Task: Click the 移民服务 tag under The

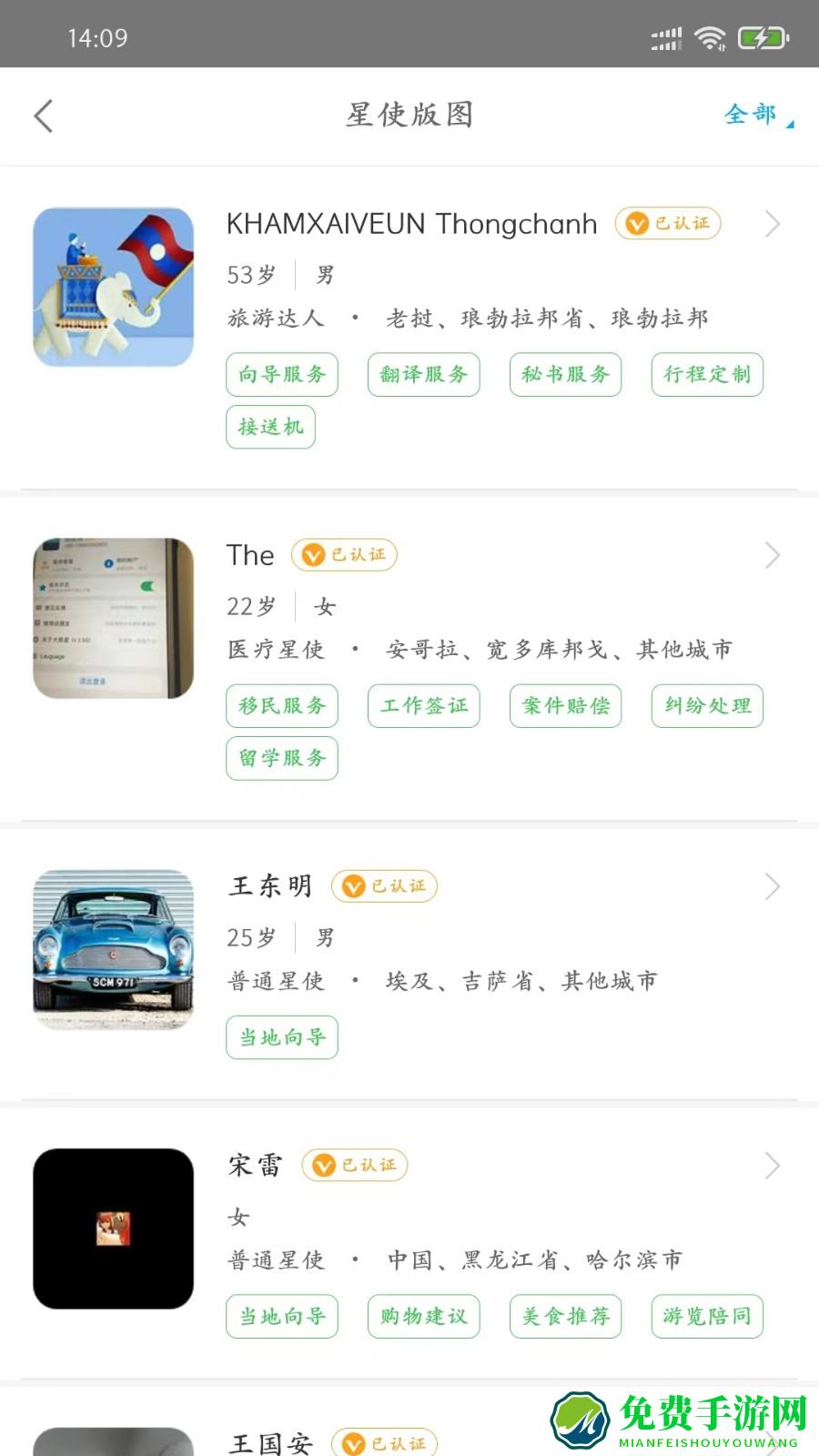Action: [282, 705]
